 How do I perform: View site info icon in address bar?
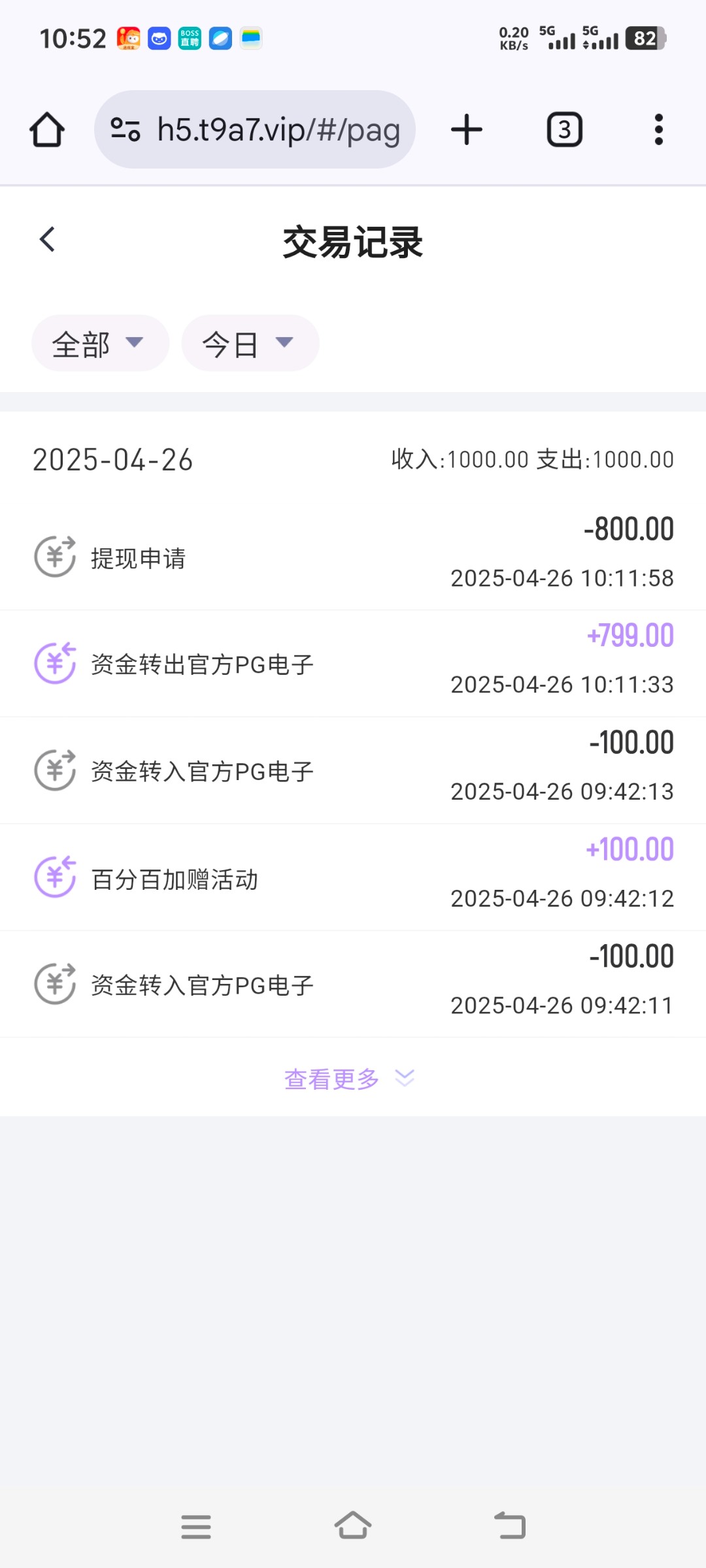(x=125, y=129)
